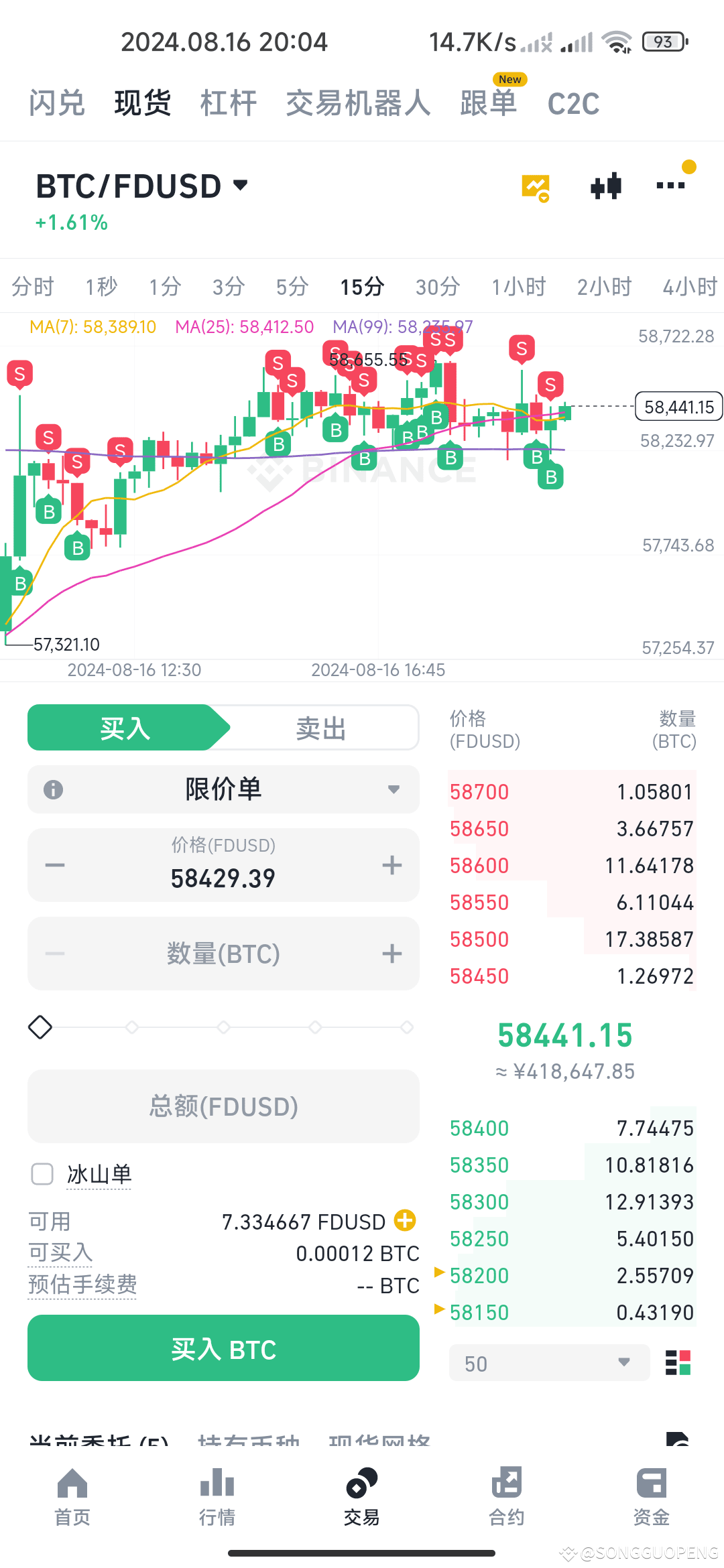Switch to the 卖出 sell side
The width and height of the screenshot is (724, 1568).
tap(320, 728)
